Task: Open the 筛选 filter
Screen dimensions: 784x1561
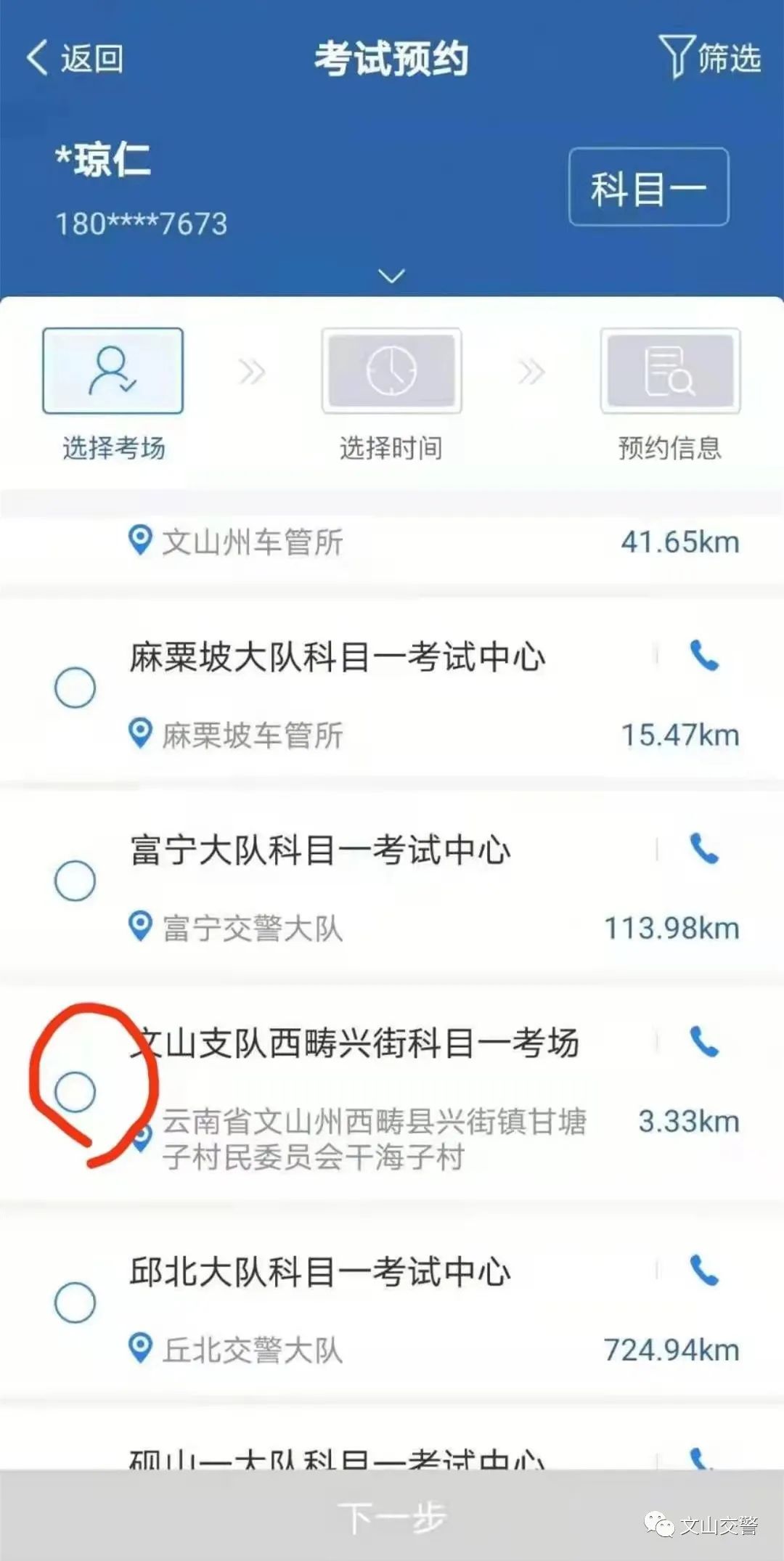Action: pos(710,57)
